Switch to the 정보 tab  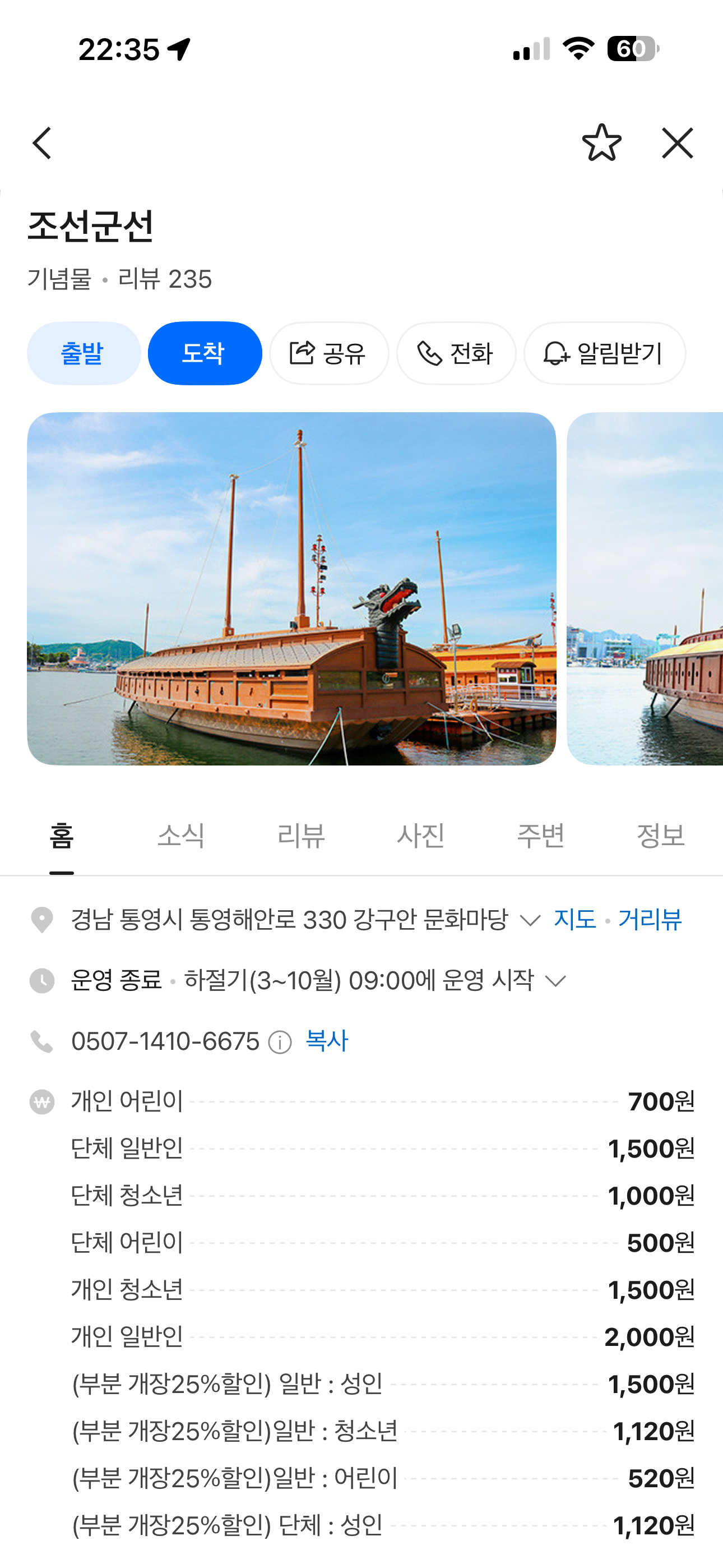(660, 836)
